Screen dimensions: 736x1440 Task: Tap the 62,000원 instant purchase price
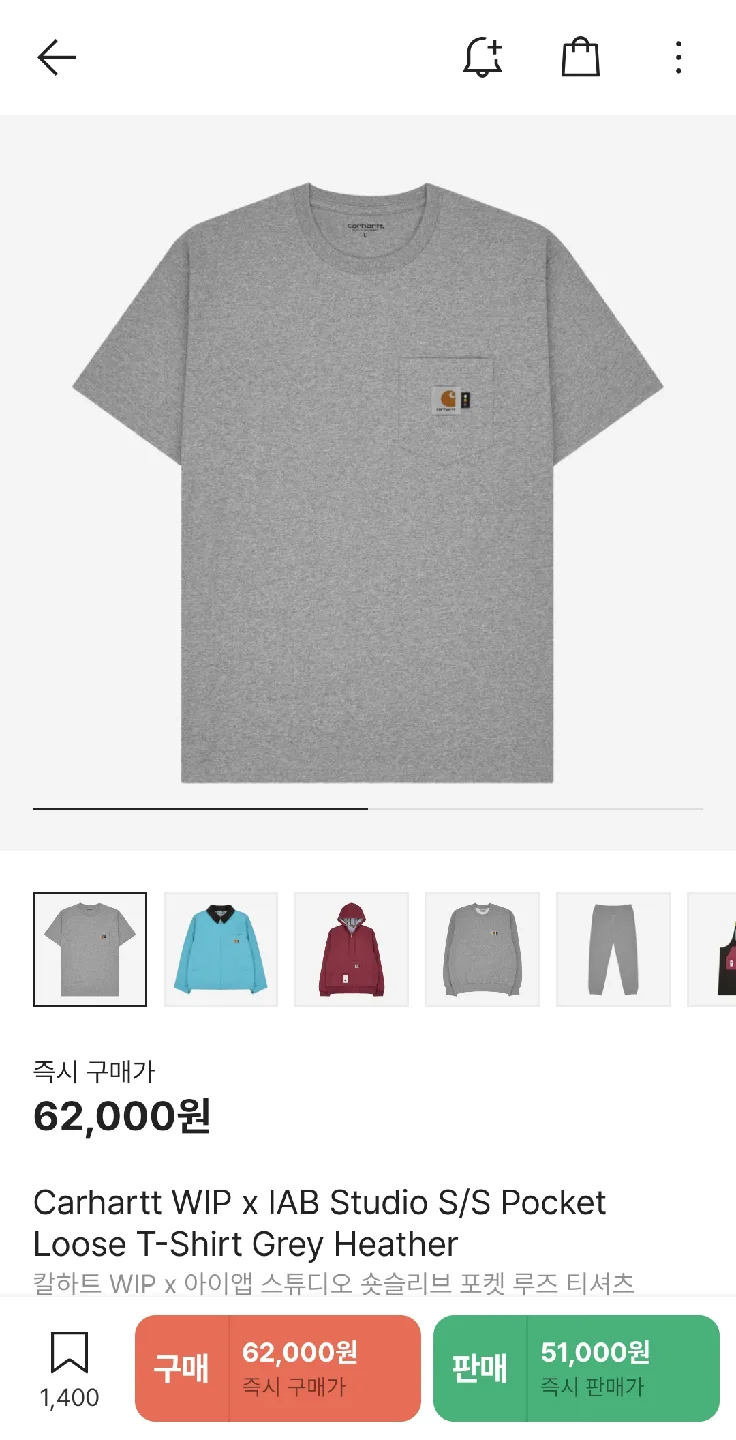click(120, 1115)
